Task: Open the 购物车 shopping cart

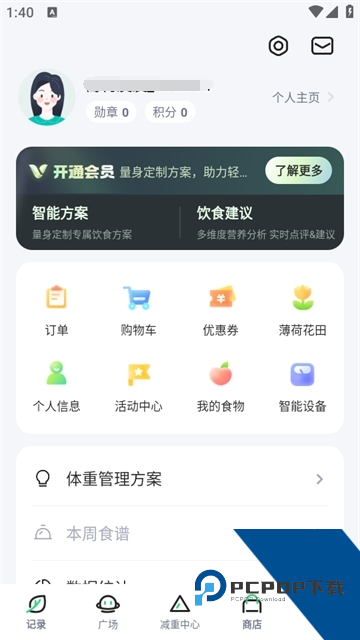Action: pyautogui.click(x=138, y=311)
